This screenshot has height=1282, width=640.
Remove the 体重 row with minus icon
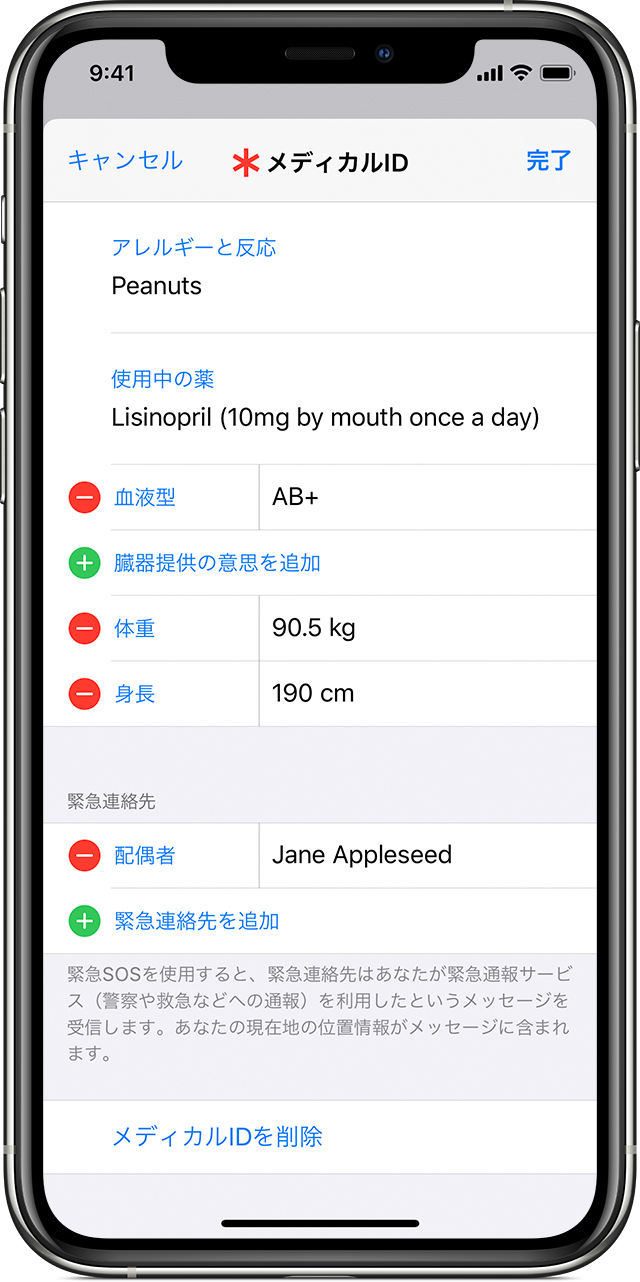coord(85,629)
